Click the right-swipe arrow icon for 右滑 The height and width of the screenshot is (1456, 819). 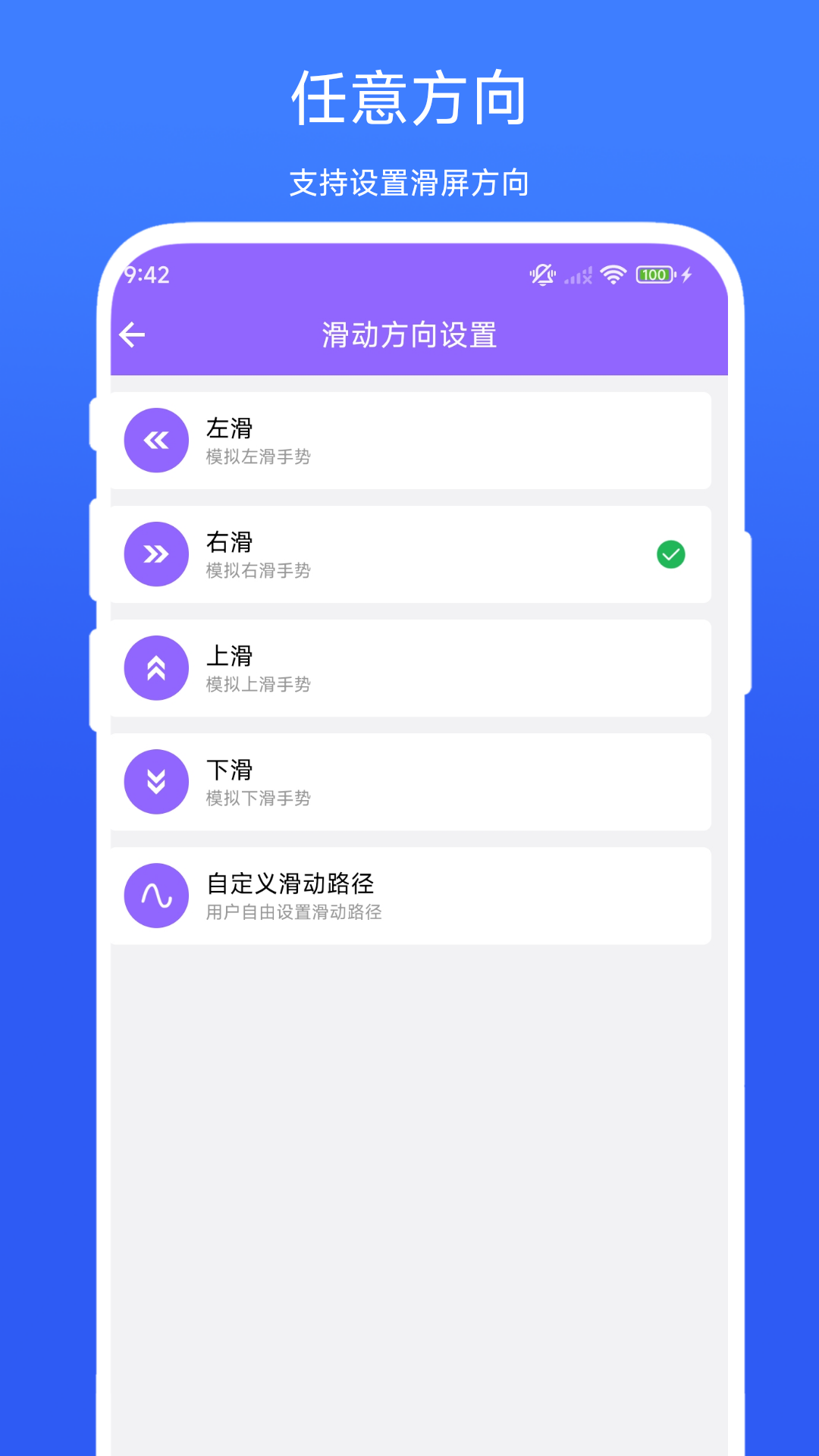[155, 554]
